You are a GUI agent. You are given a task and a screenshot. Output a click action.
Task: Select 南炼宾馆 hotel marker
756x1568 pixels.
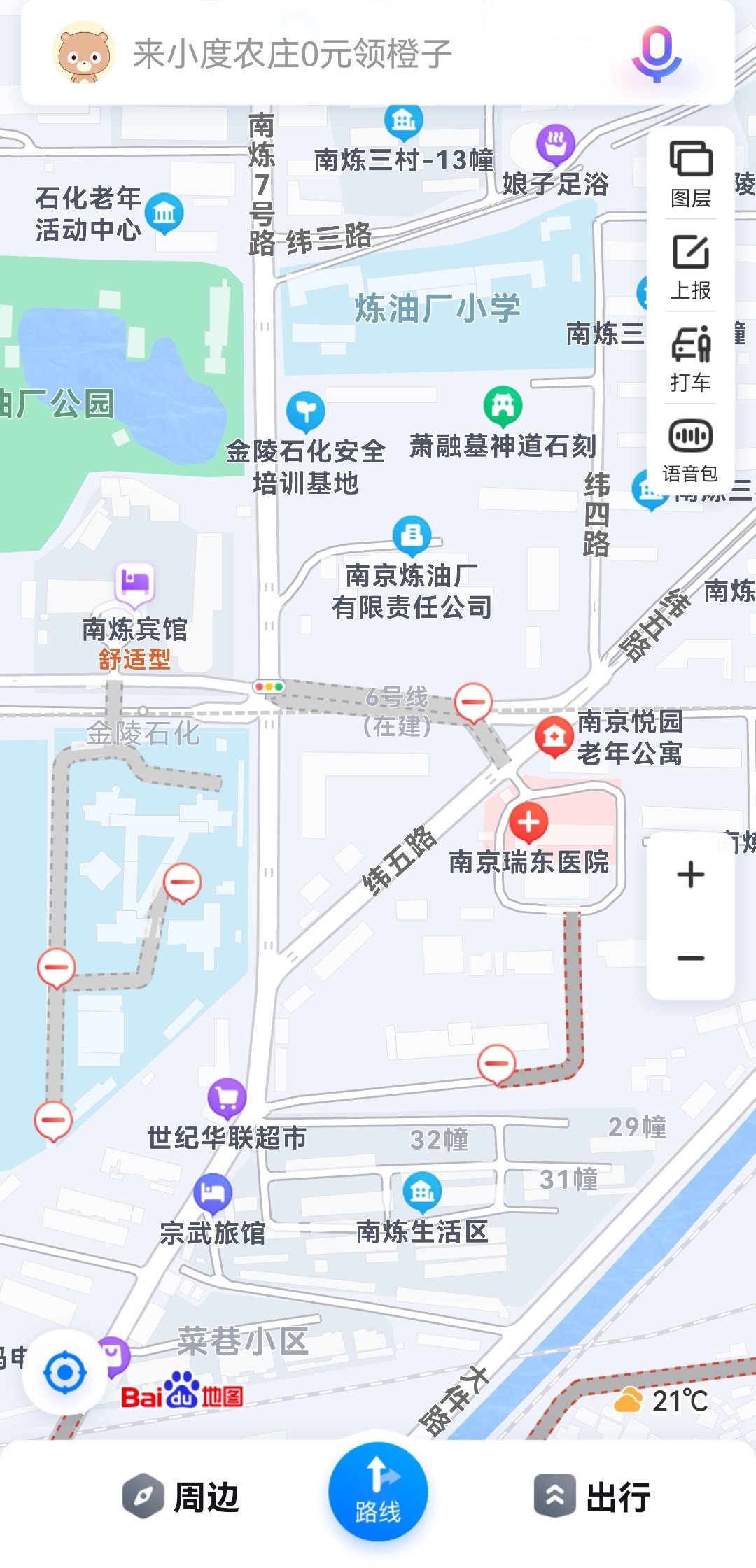[x=135, y=582]
